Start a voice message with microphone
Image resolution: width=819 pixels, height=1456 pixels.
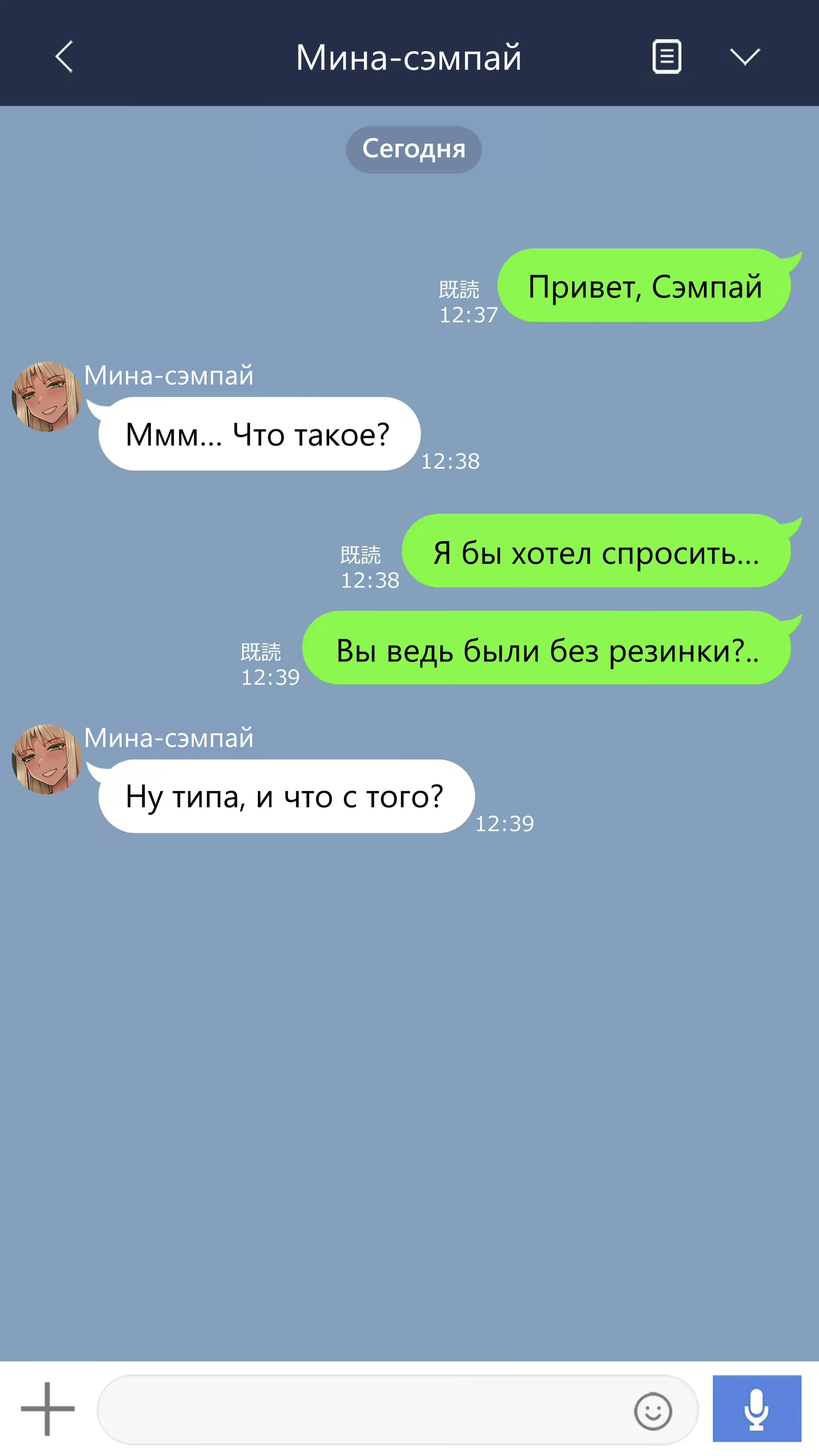(756, 1409)
